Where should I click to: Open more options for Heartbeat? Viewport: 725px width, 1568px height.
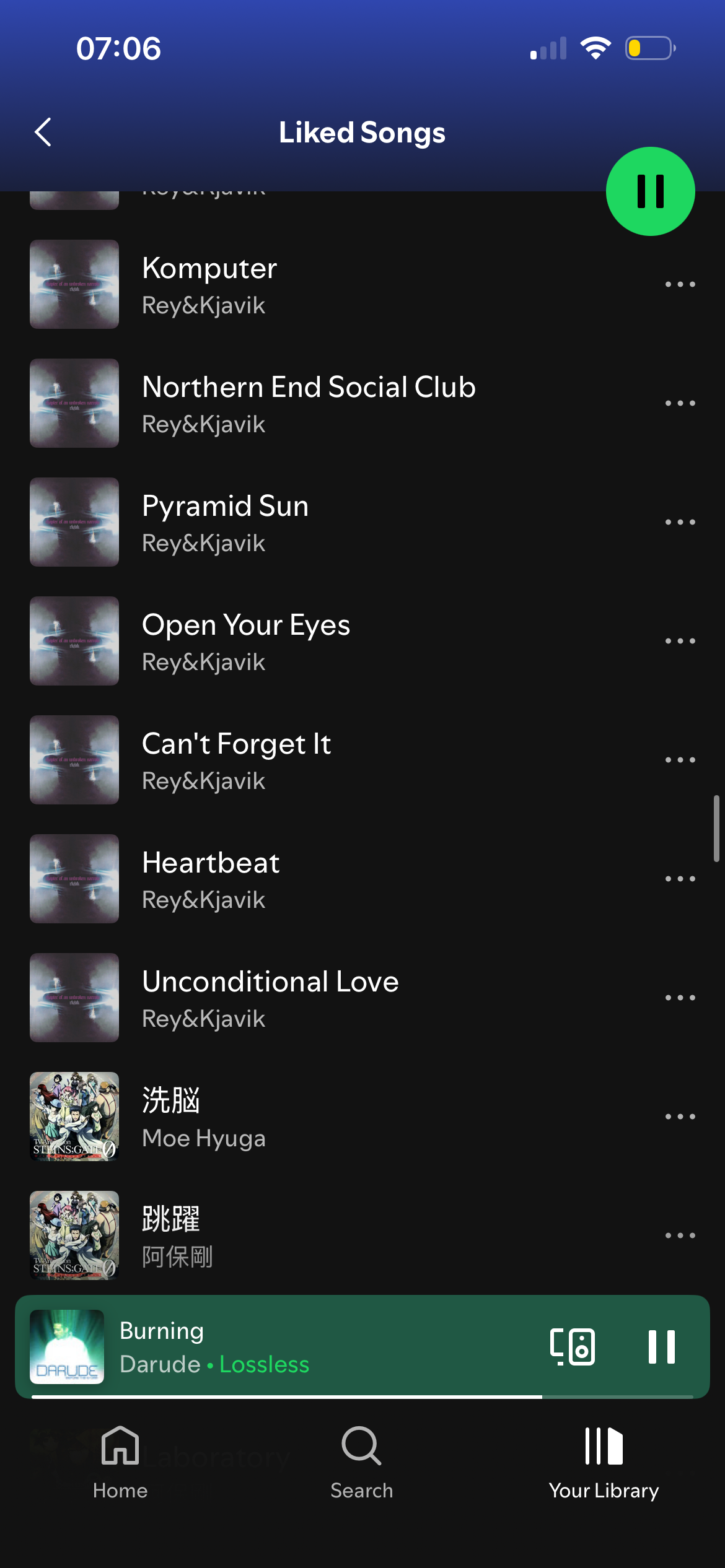[x=680, y=879]
